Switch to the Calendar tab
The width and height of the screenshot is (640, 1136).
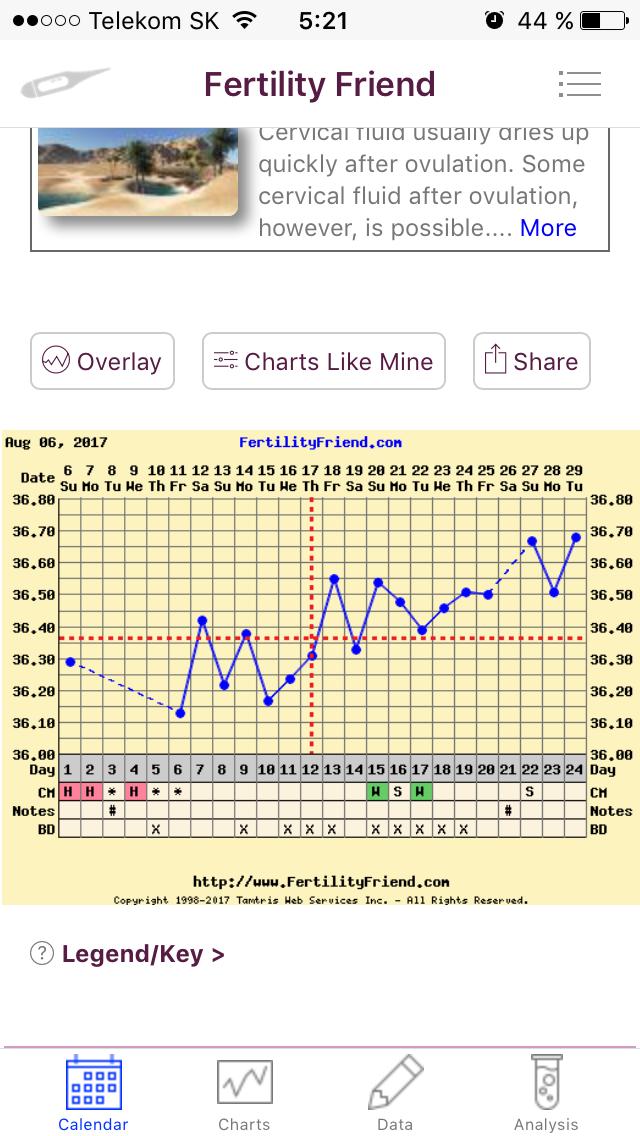(93, 1093)
